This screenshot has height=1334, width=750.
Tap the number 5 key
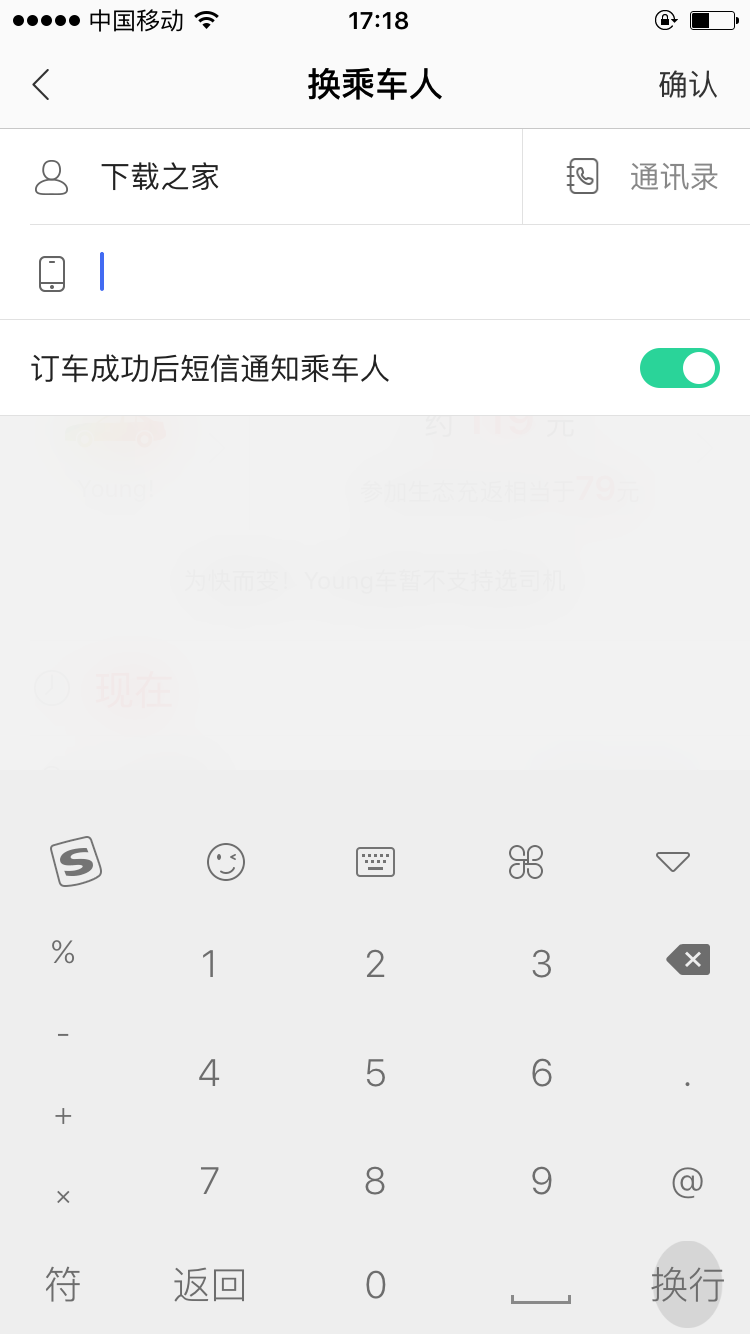375,1072
